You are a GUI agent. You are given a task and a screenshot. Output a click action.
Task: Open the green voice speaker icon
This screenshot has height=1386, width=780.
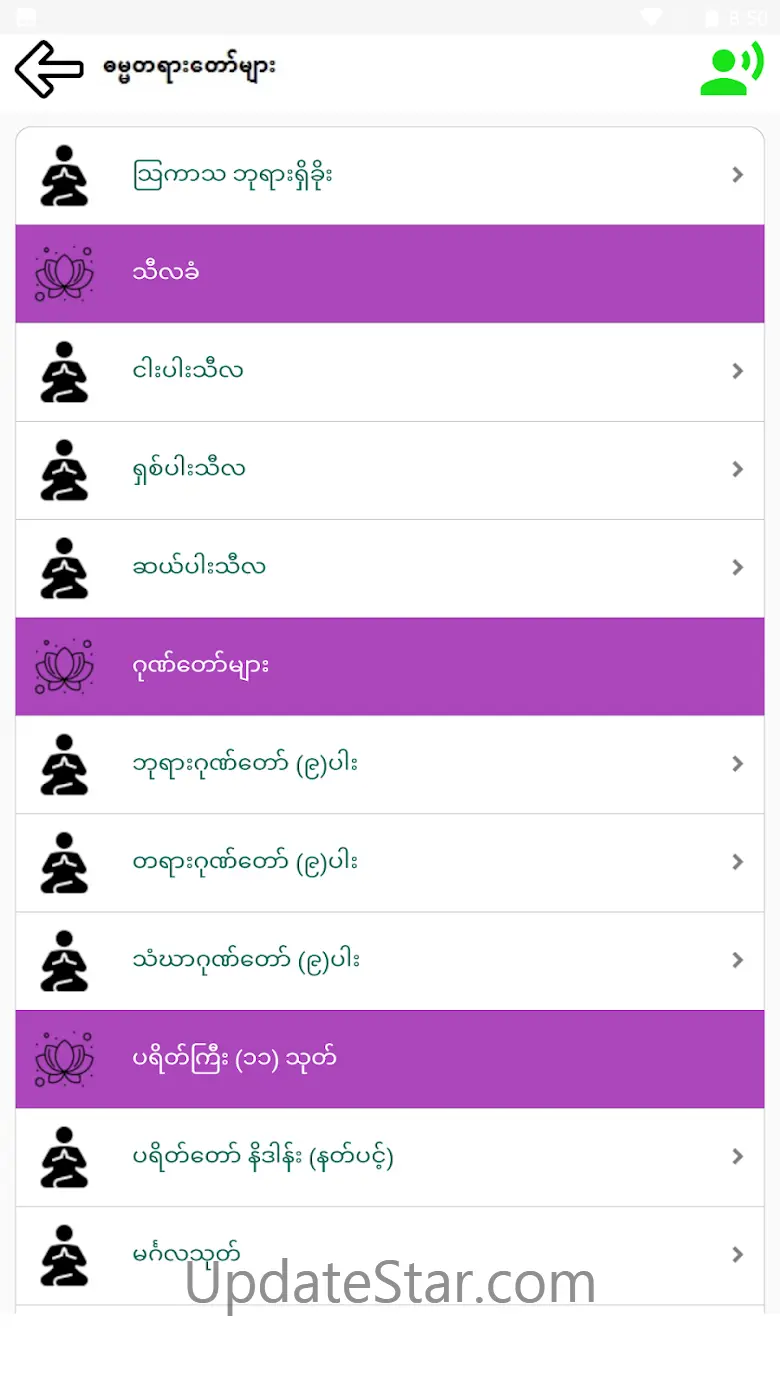[731, 69]
